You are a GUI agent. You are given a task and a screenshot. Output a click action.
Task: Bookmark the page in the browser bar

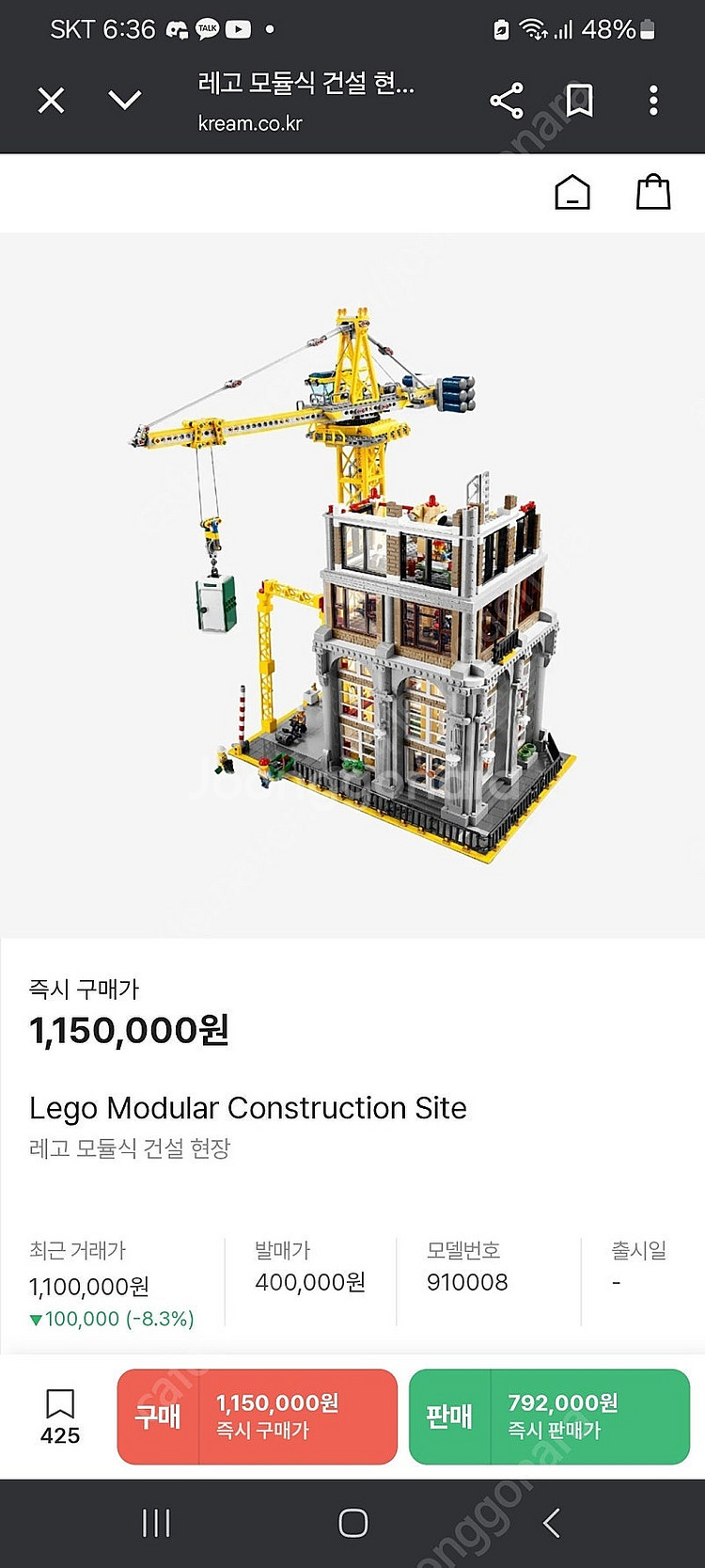(580, 101)
